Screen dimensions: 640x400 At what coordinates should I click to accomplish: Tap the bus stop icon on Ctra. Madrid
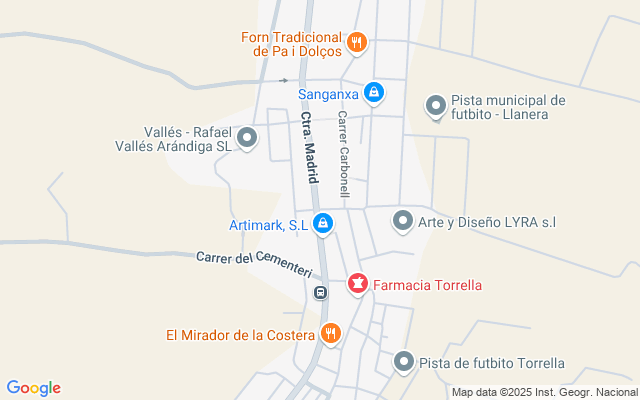(320, 293)
